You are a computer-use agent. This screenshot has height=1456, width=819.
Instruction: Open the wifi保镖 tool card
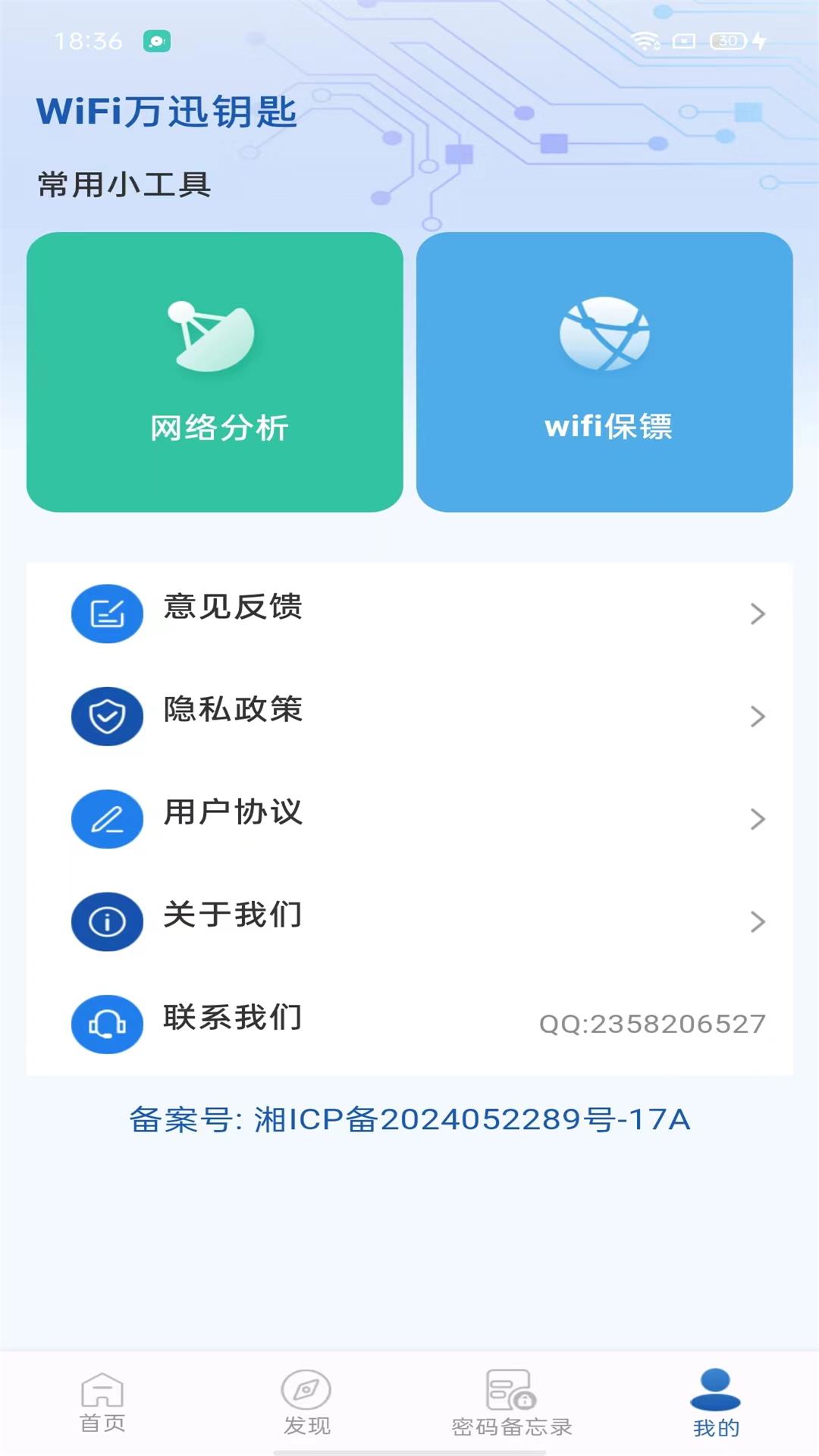[x=604, y=372]
